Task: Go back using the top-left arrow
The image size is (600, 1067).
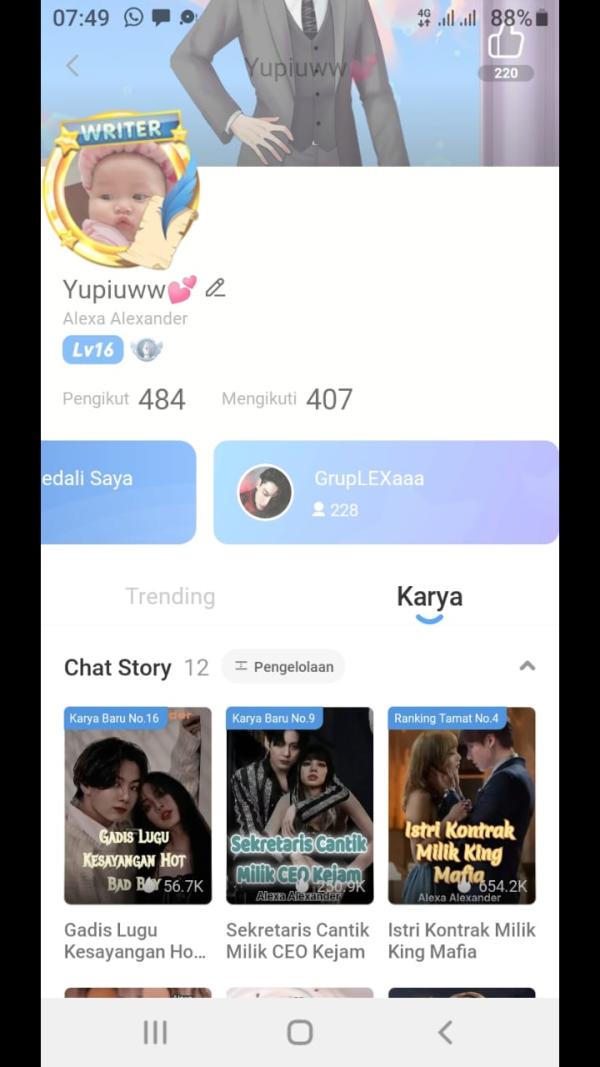Action: (x=72, y=66)
